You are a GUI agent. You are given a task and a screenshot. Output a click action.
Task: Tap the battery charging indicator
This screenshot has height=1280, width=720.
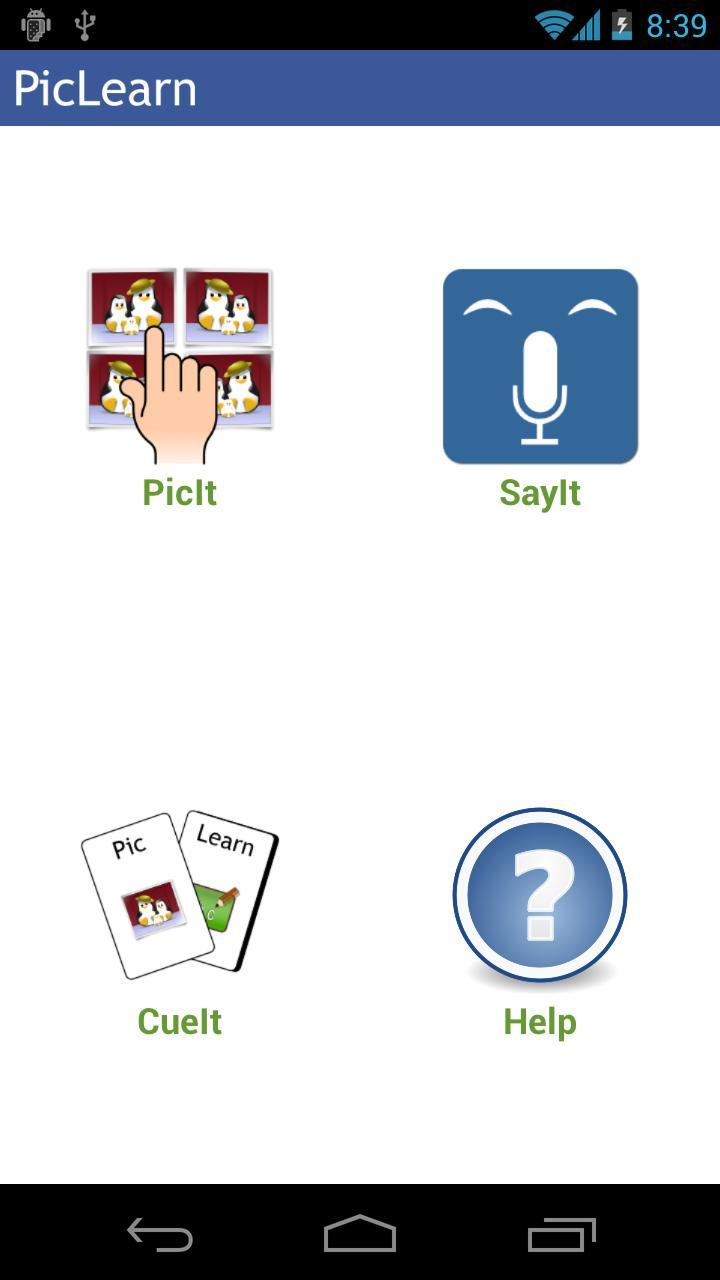[x=622, y=25]
